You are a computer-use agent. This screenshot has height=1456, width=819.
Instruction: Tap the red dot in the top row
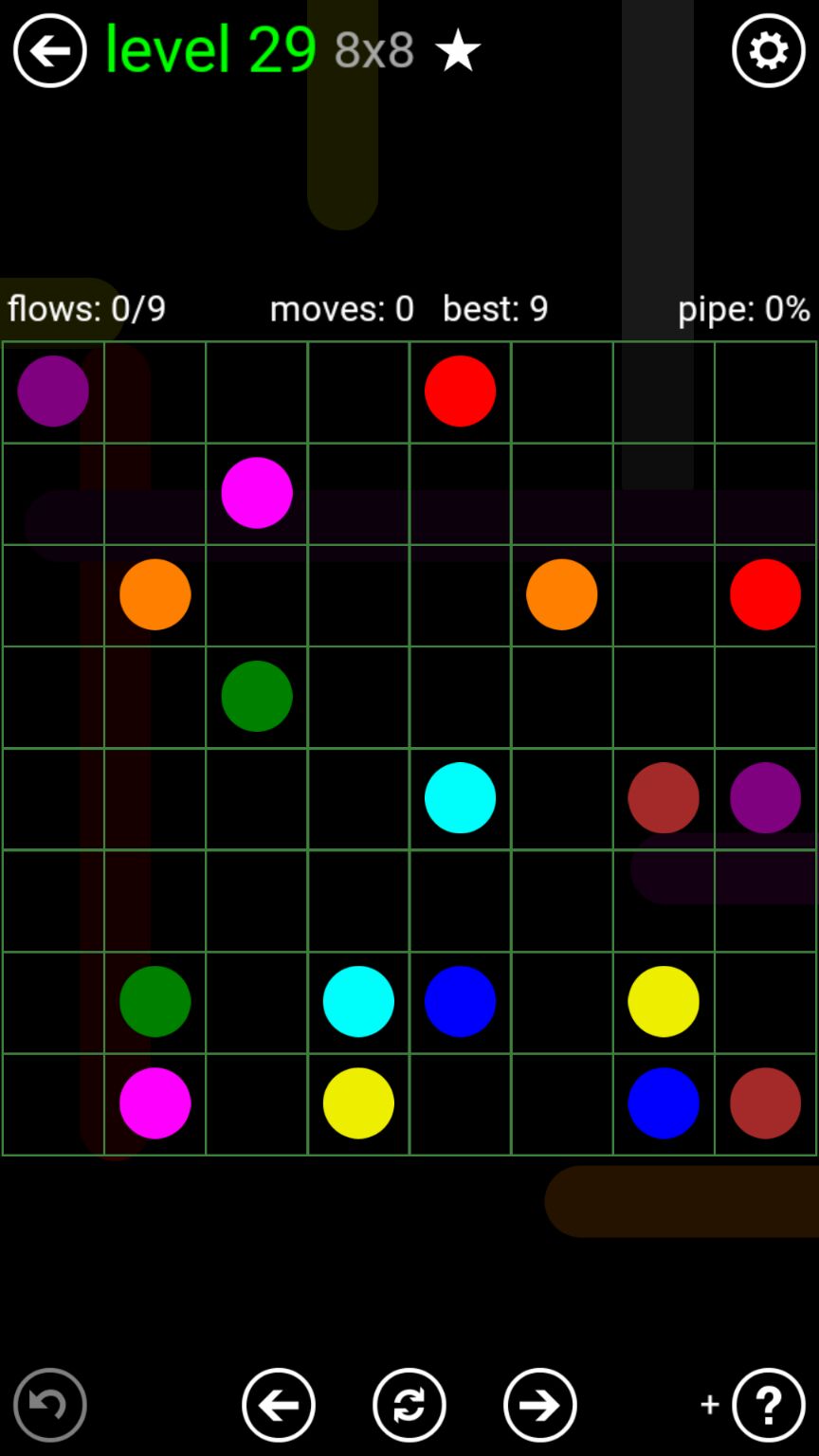click(x=460, y=391)
